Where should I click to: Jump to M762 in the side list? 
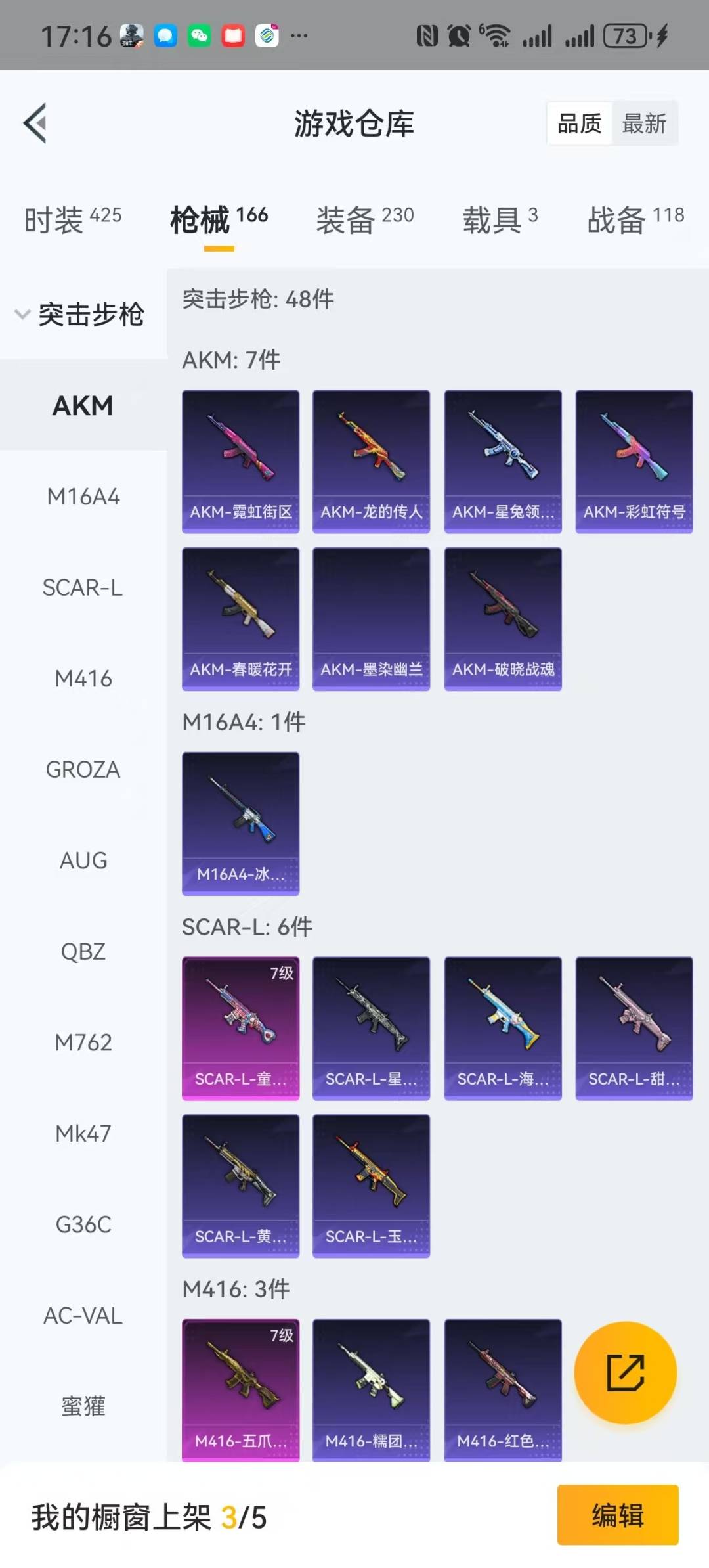pyautogui.click(x=83, y=1042)
